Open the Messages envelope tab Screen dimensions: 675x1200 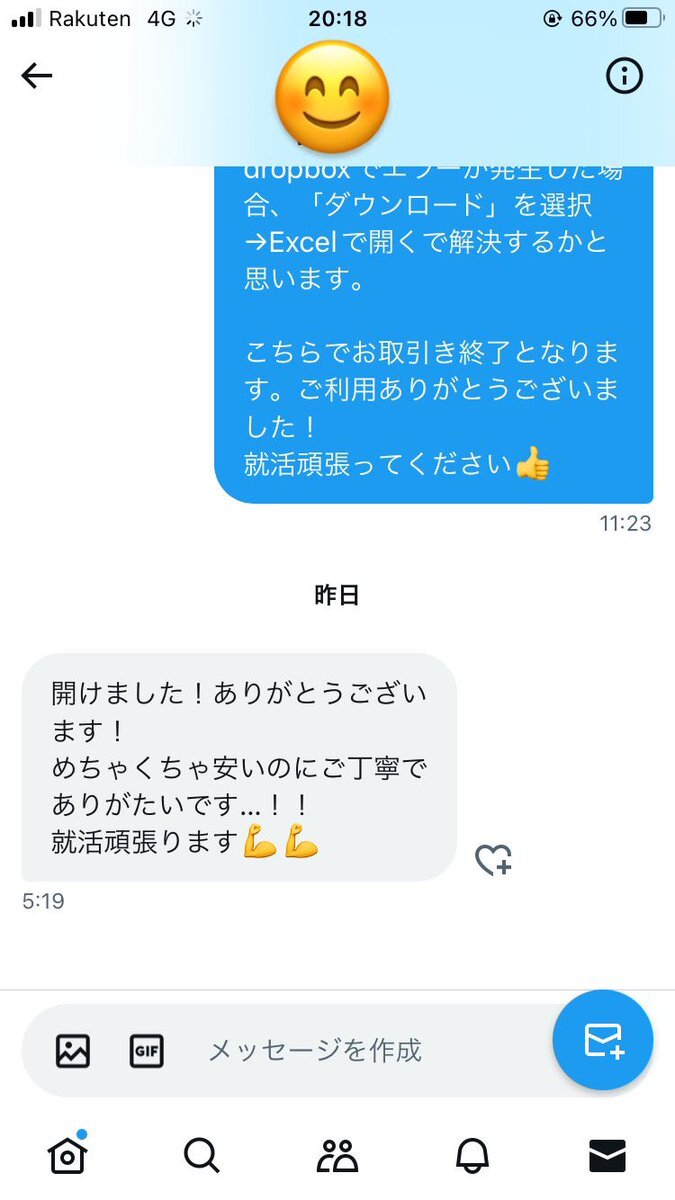pos(607,1156)
